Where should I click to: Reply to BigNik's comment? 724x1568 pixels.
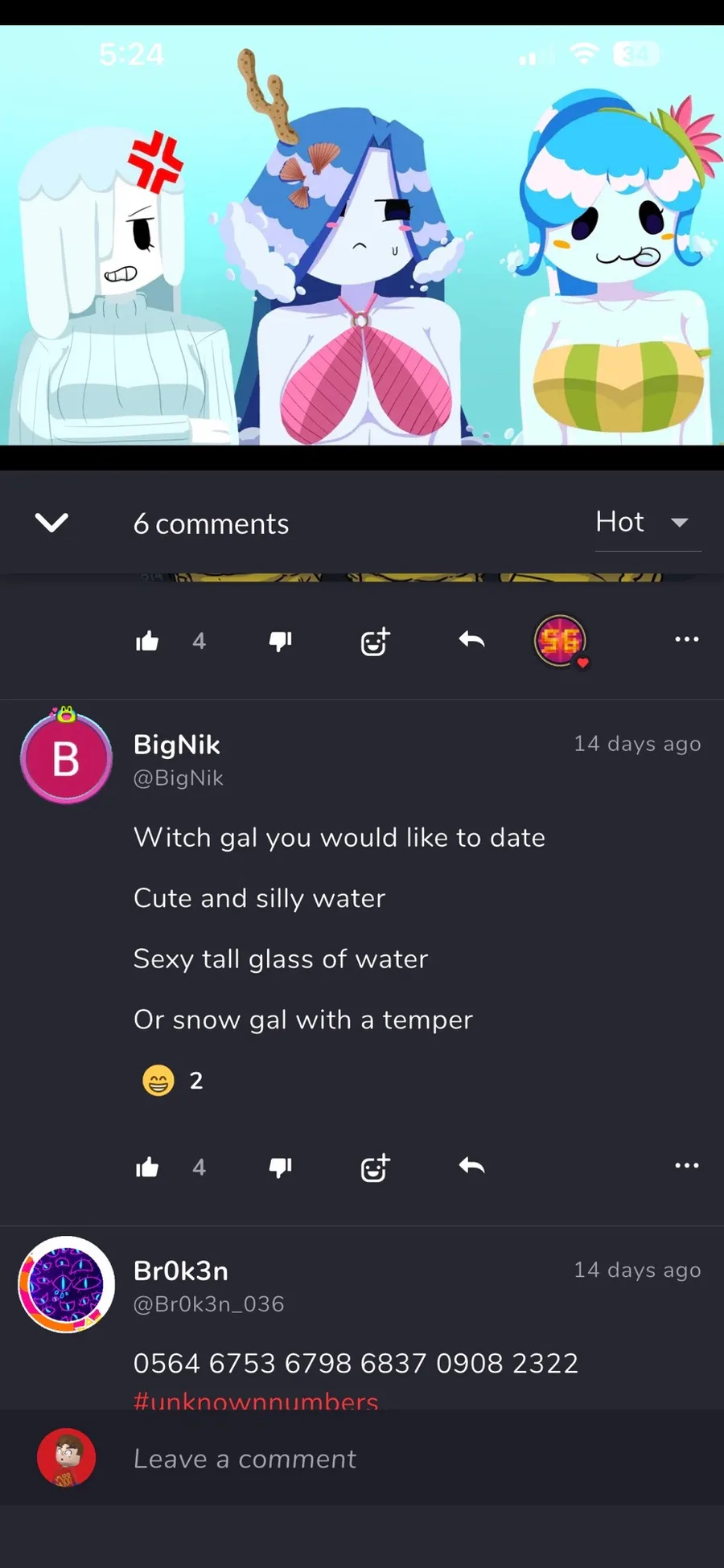click(471, 1165)
